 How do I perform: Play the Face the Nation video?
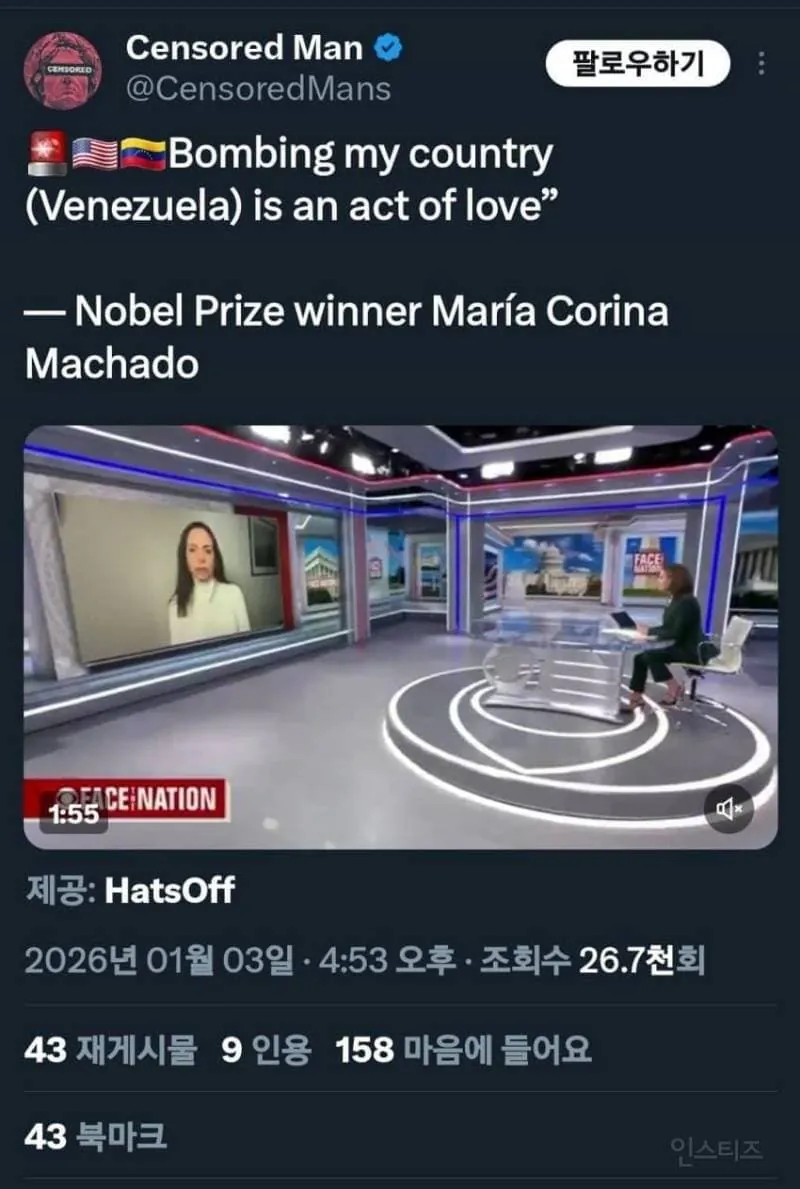click(x=400, y=637)
